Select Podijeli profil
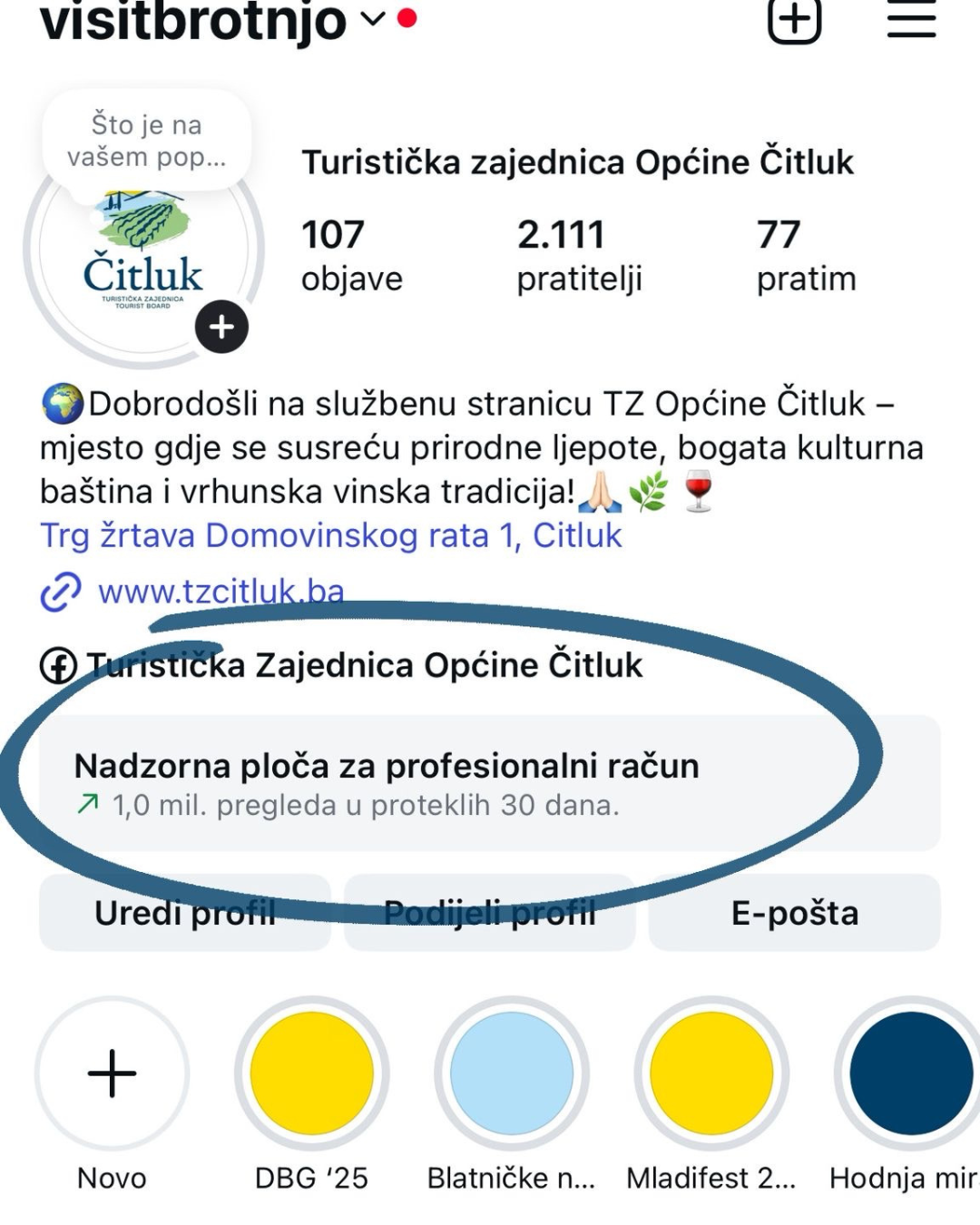Screen dimensions: 980x1225 (x=489, y=913)
